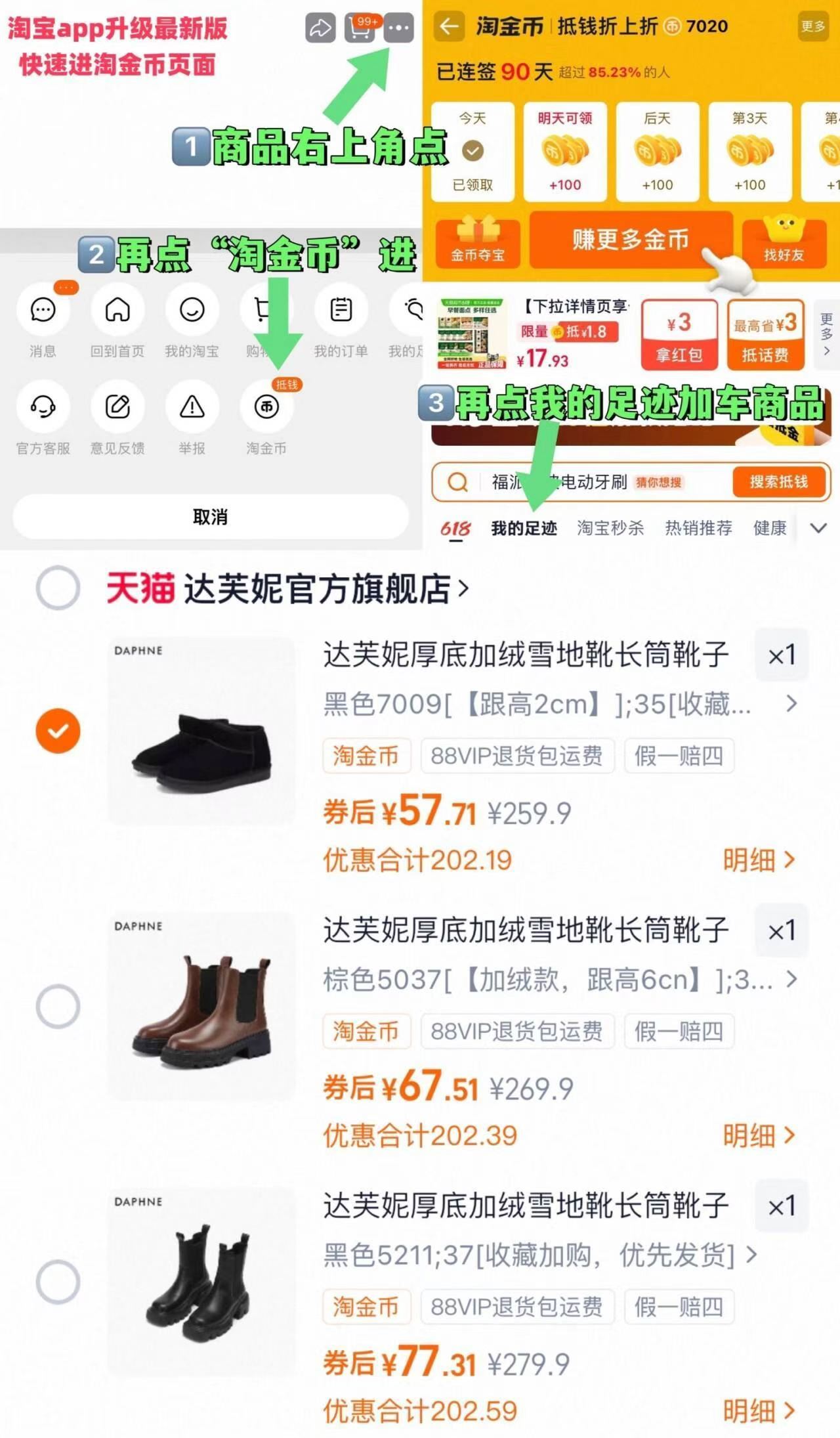Switch to 我的足迹 tab

[x=524, y=527]
